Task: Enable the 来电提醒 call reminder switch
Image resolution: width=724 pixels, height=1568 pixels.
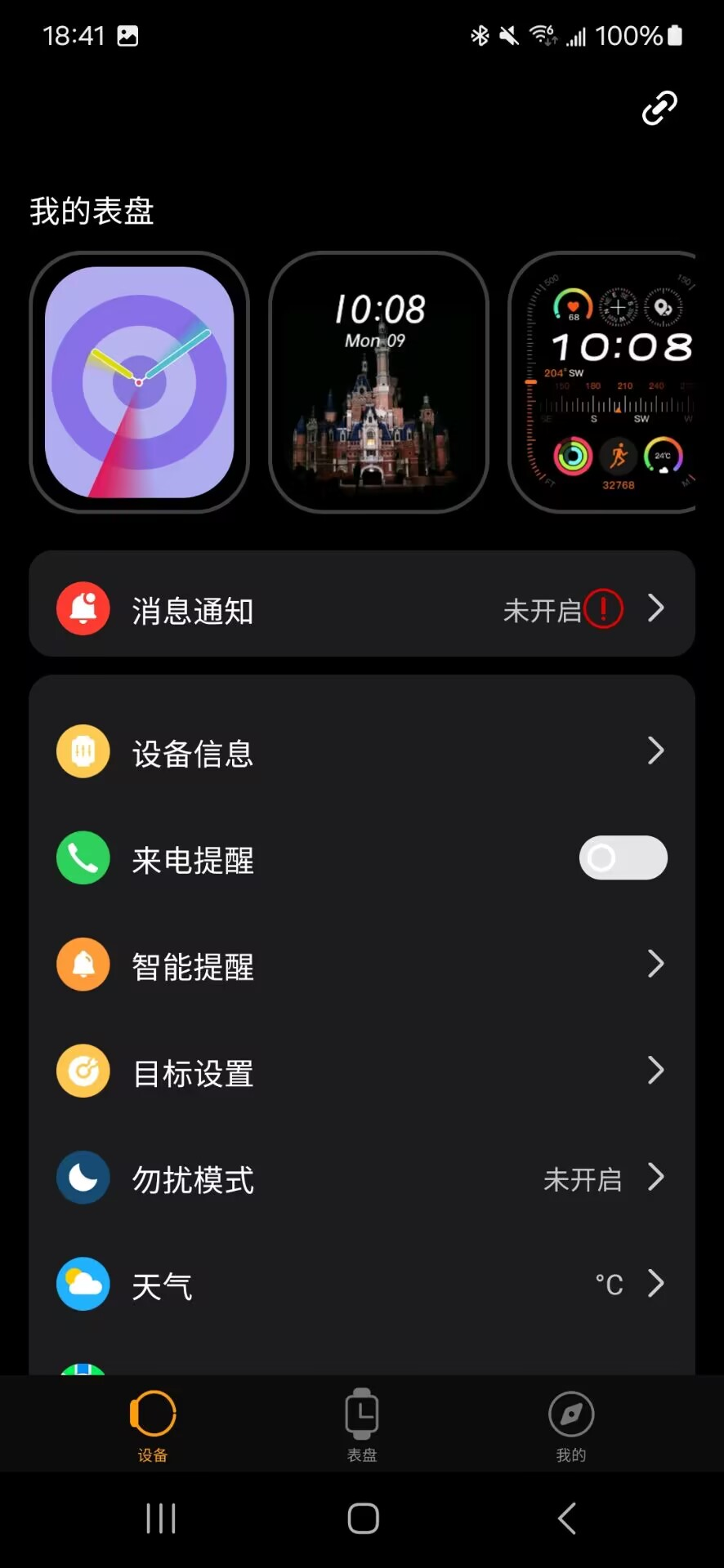Action: pos(623,857)
